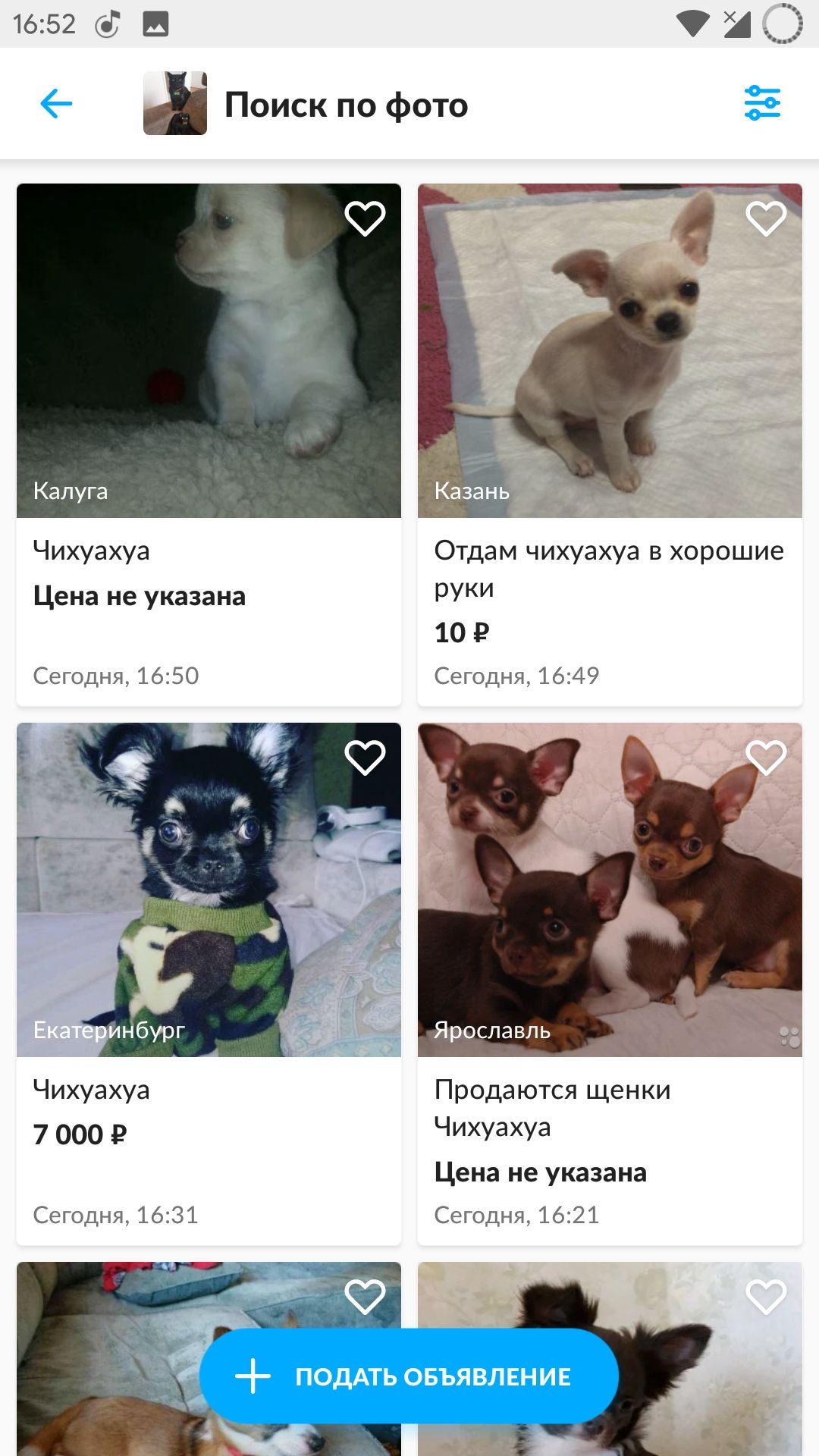This screenshot has height=1456, width=819.
Task: Favorite the Калуга Чихуахуа listing
Action: tap(365, 218)
